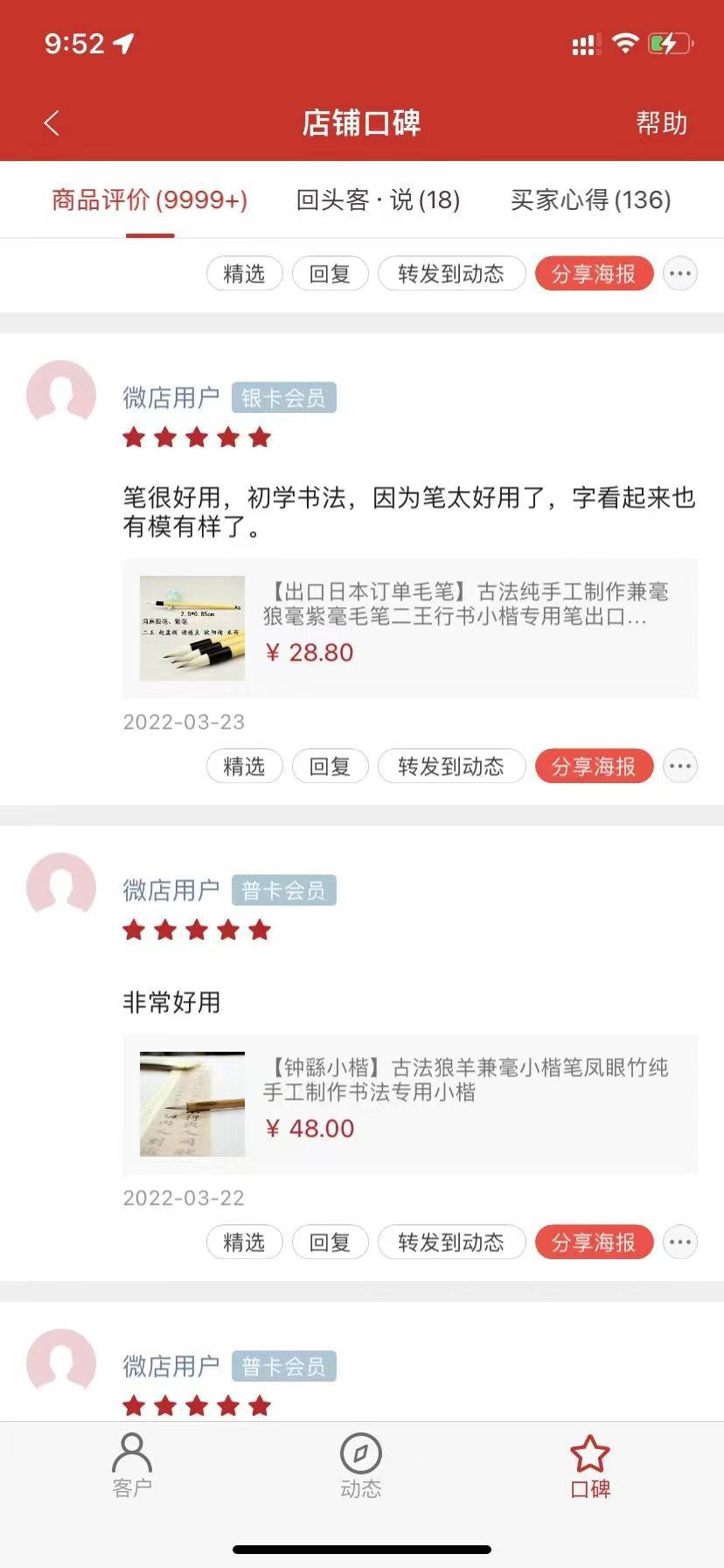Switch to 回头客·说 (18) tab
The width and height of the screenshot is (724, 1568).
click(x=378, y=200)
